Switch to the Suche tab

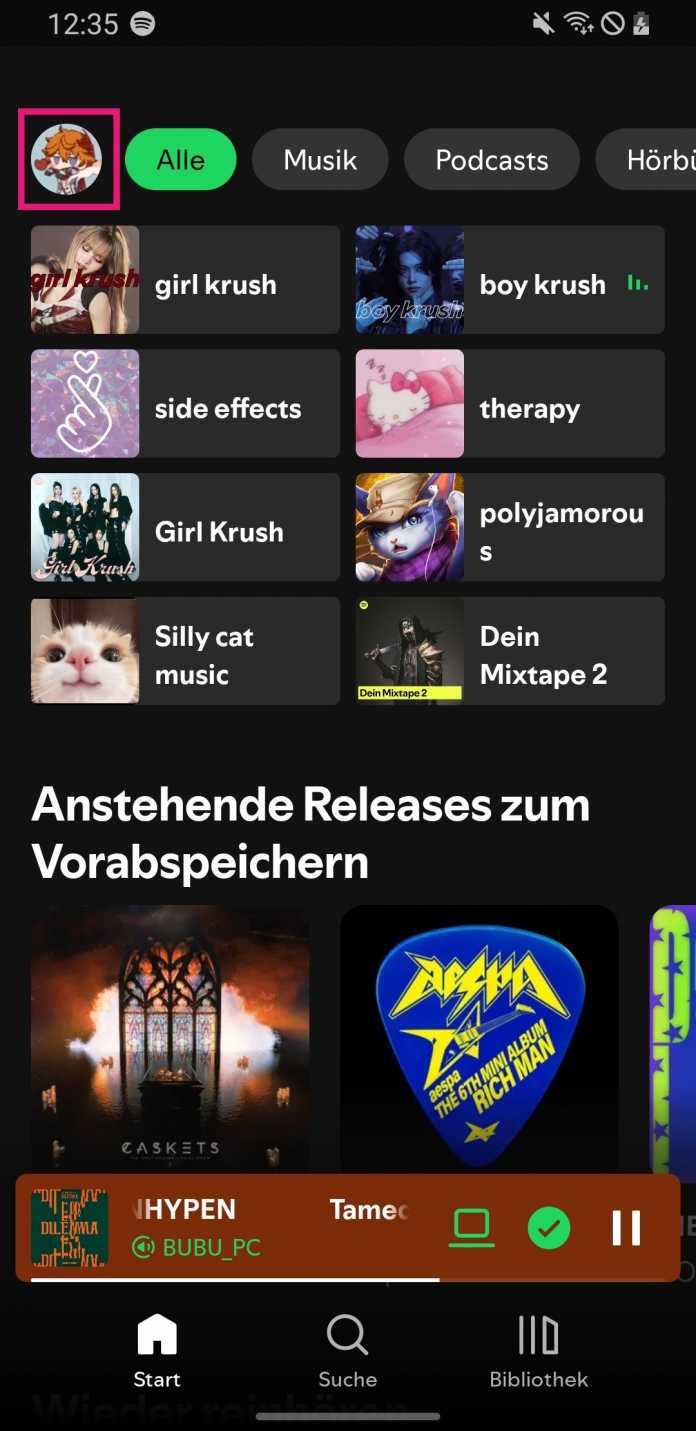(347, 1352)
